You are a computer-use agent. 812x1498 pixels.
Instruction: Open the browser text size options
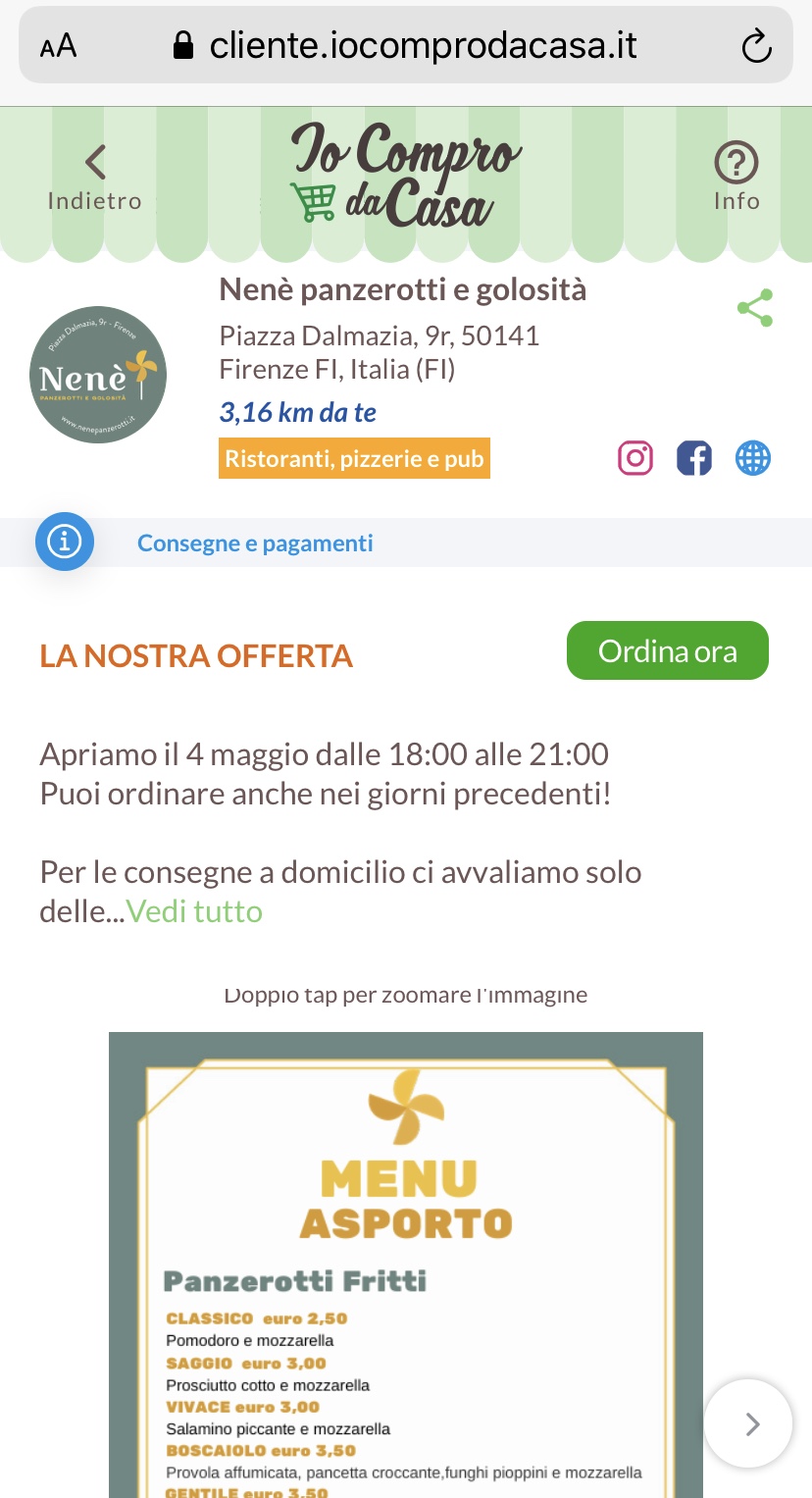point(58,45)
